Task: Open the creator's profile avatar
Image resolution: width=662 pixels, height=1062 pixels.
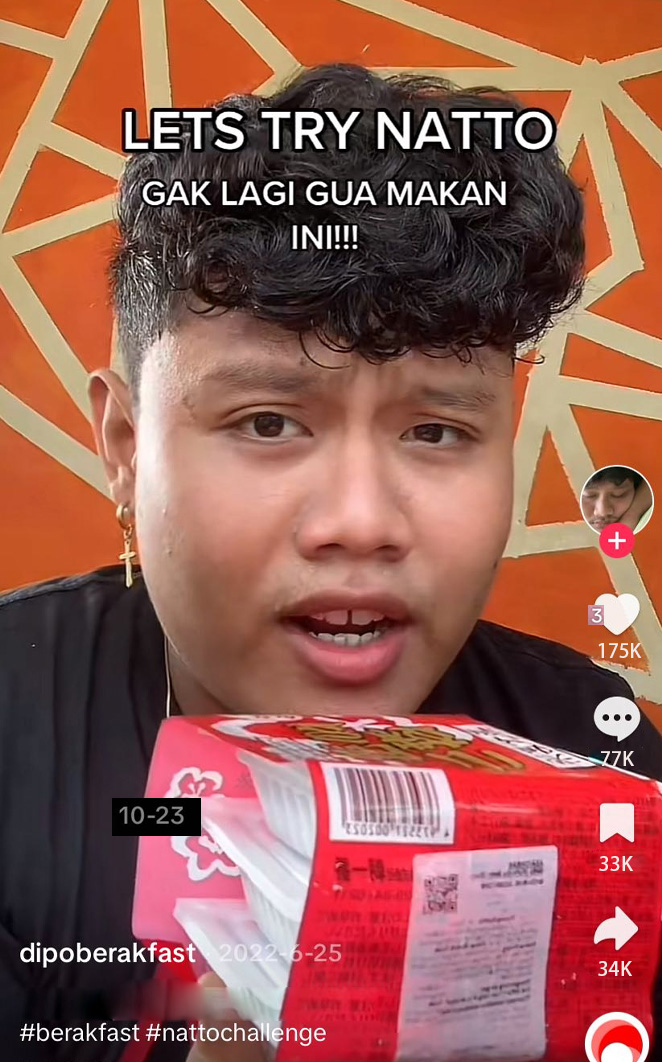Action: 616,501
